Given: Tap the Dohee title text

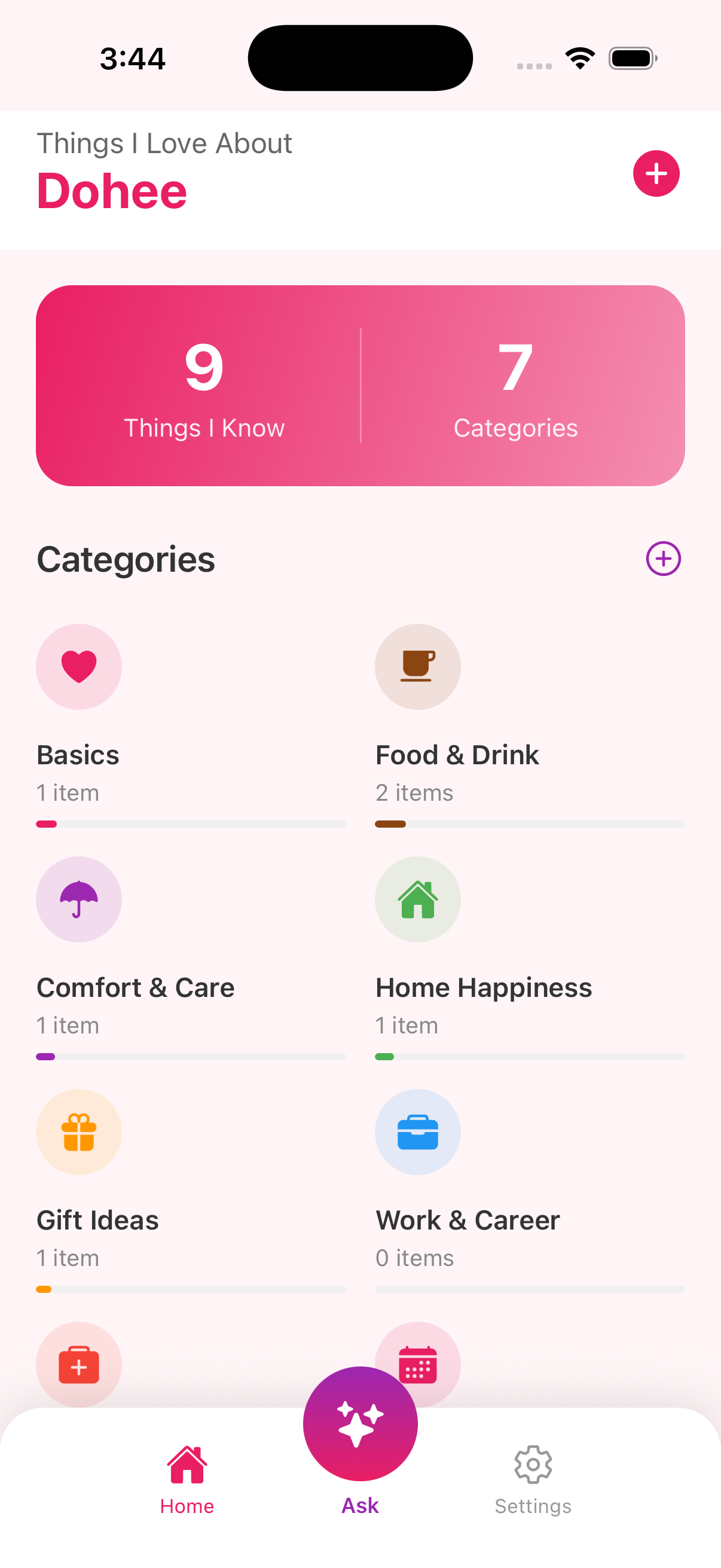Looking at the screenshot, I should pos(111,190).
